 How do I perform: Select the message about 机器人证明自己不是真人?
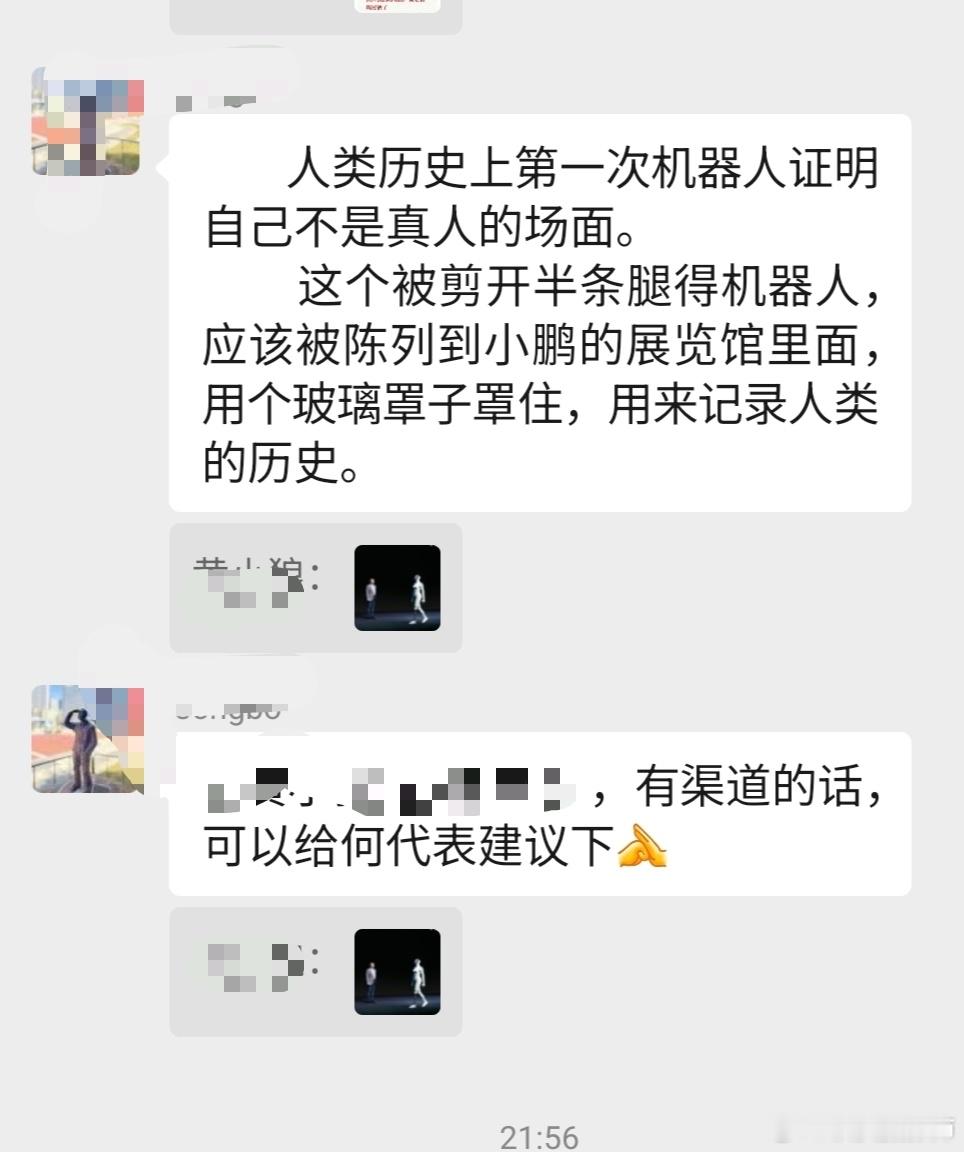(540, 310)
